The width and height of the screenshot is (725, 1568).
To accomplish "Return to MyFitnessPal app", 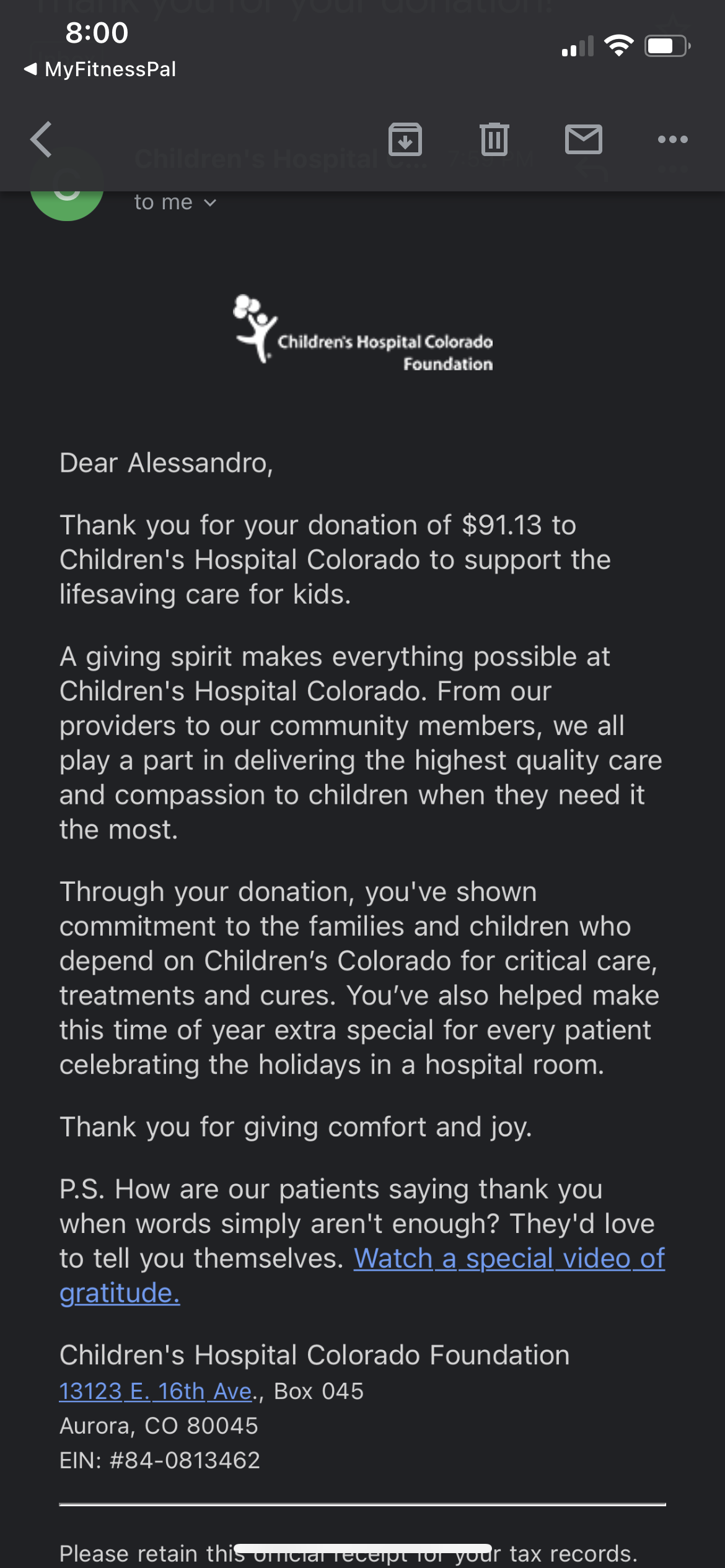I will (x=100, y=69).
